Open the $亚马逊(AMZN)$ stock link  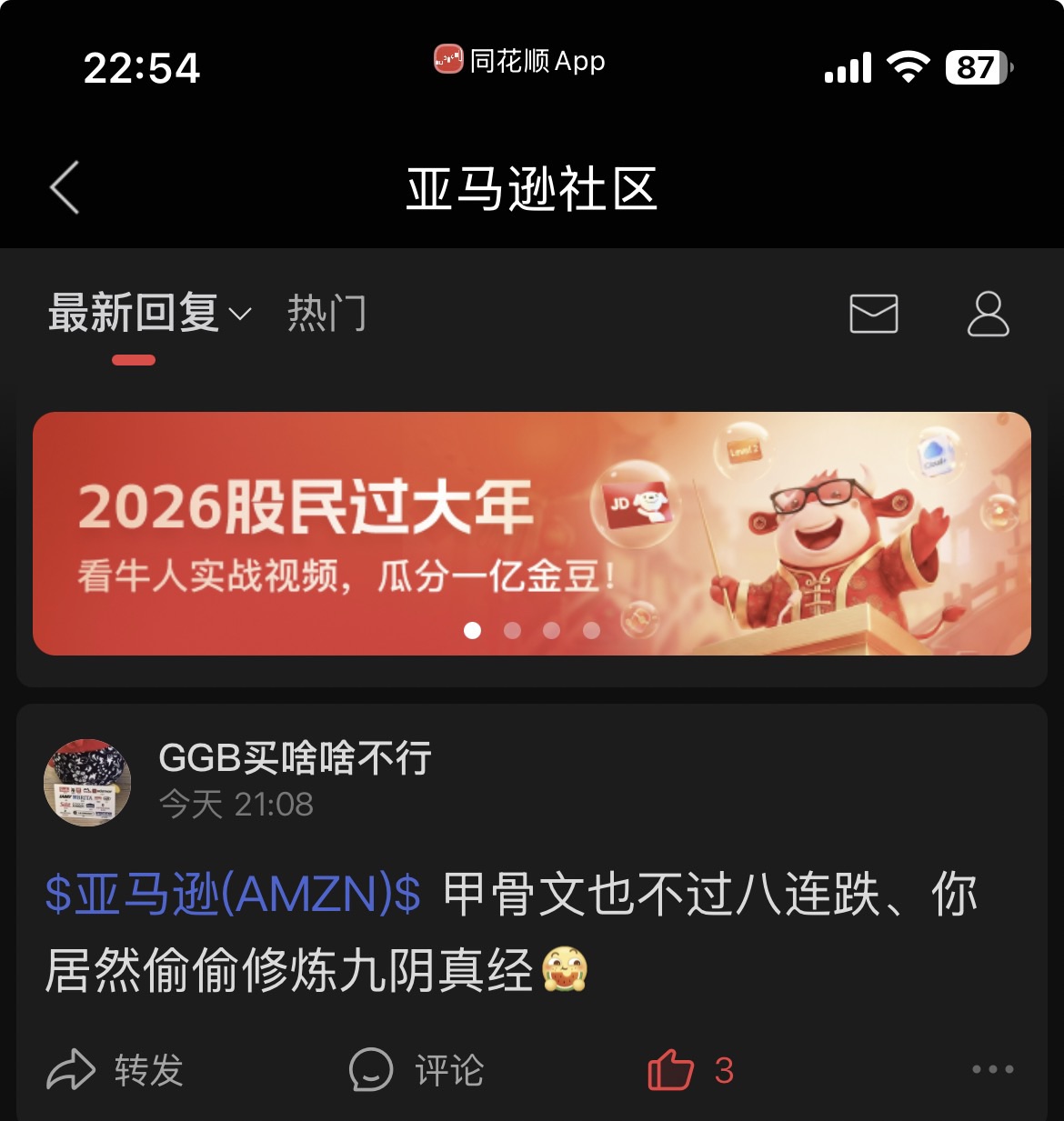233,895
